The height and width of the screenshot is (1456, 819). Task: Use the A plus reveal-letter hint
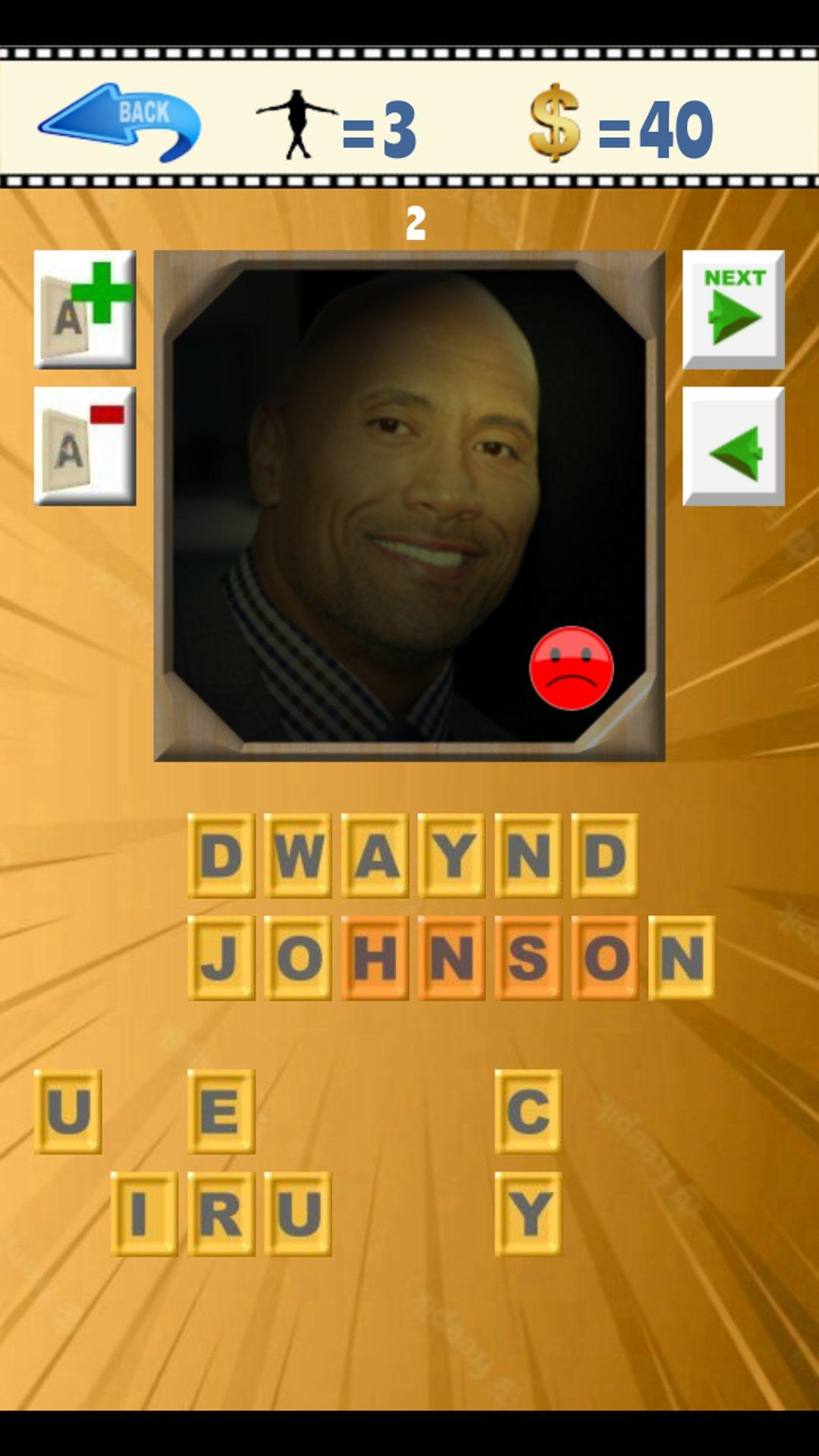85,309
